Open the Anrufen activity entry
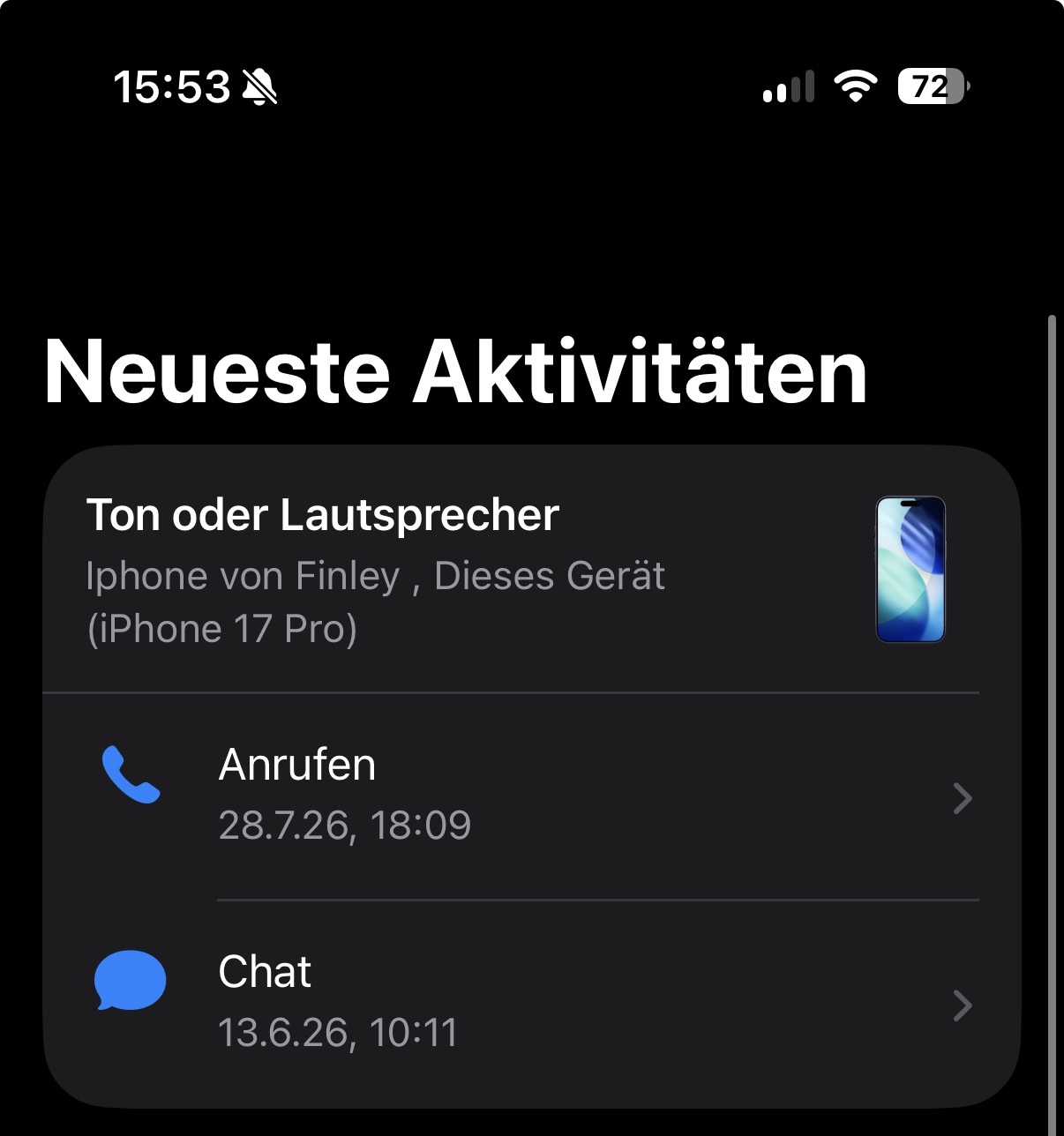 [x=532, y=796]
